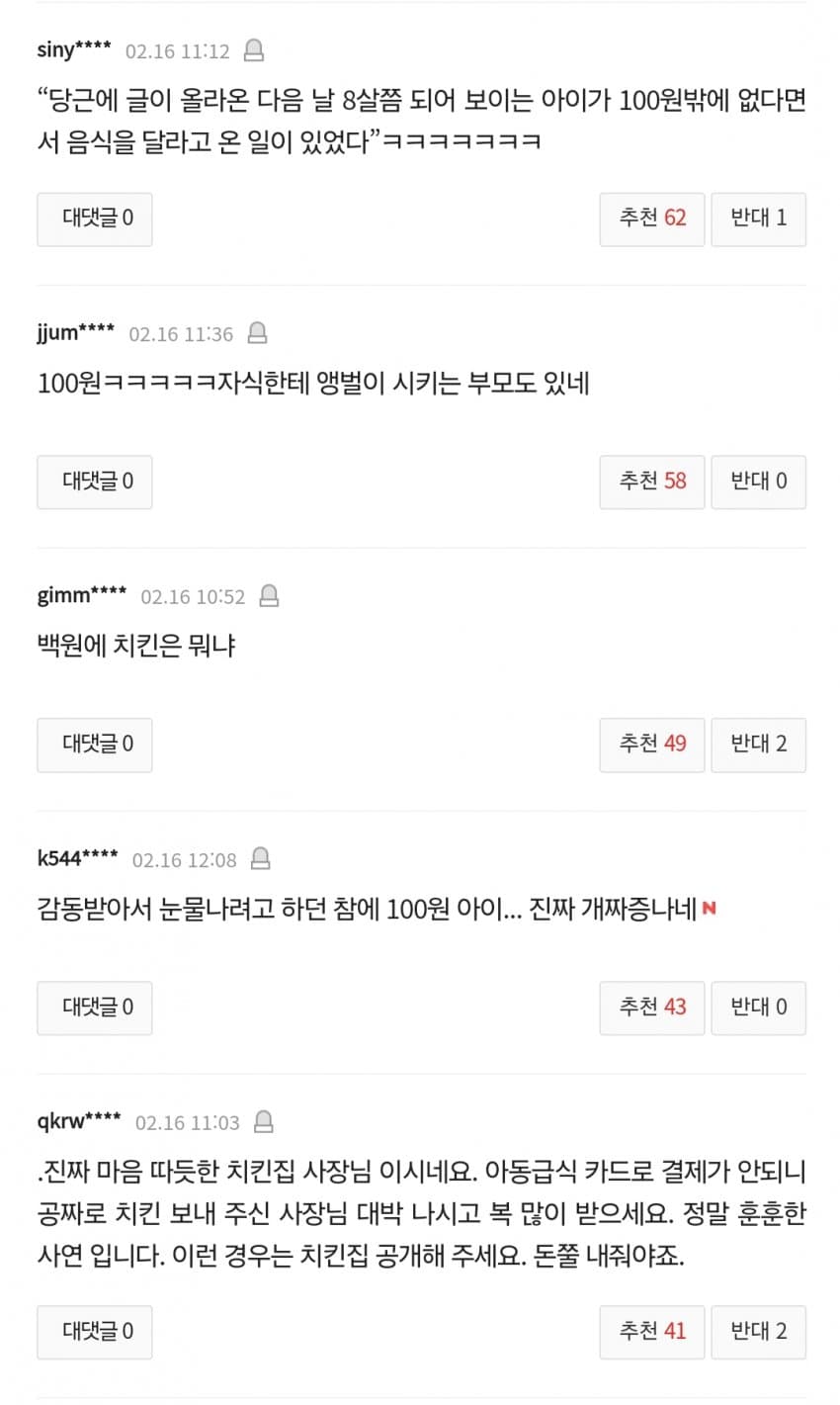This screenshot has width=840, height=1405.
Task: Recommend qkrw****'s comment with 추천 41
Action: tap(651, 1332)
